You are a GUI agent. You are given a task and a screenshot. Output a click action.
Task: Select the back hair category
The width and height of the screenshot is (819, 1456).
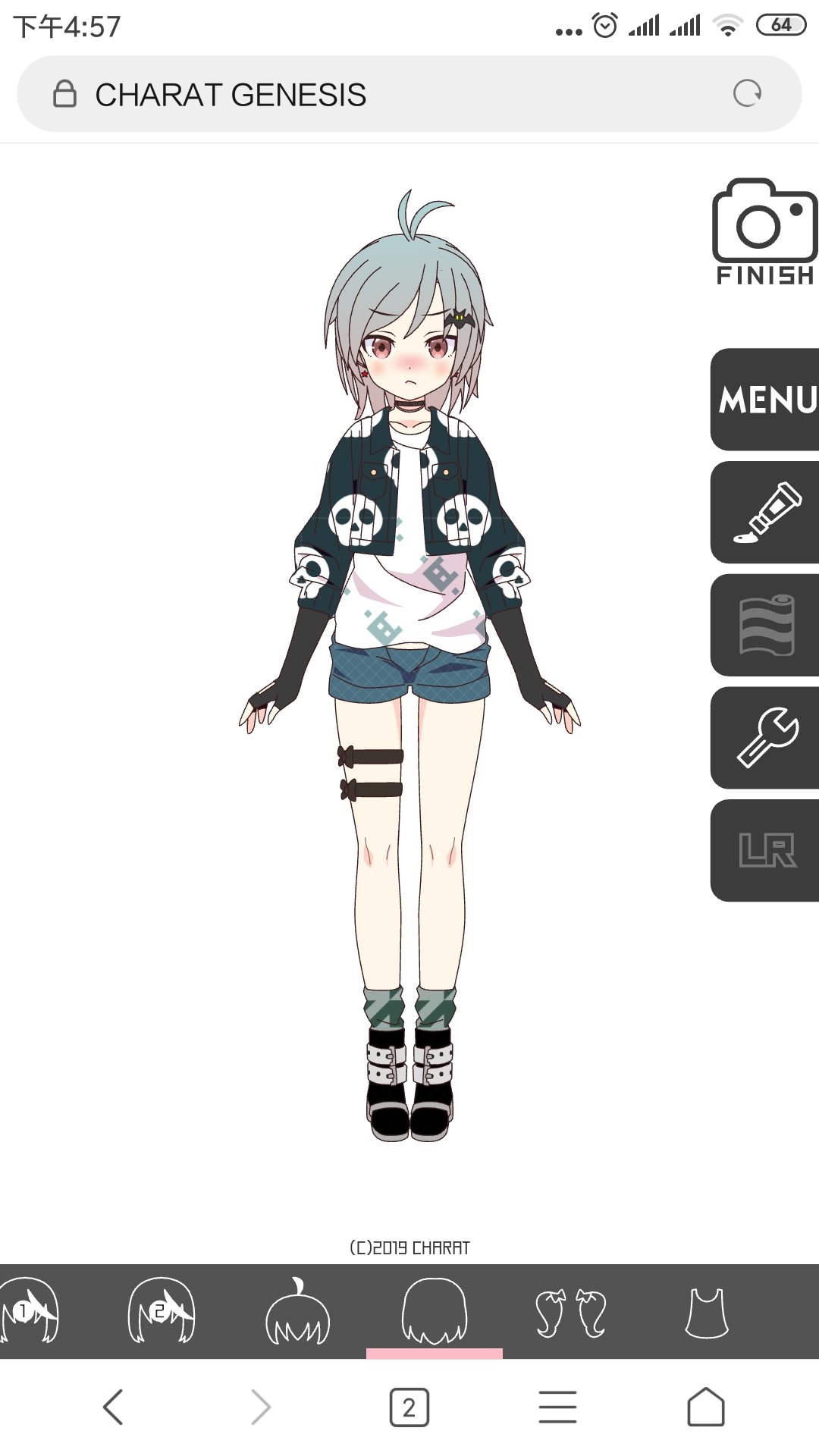(434, 1310)
